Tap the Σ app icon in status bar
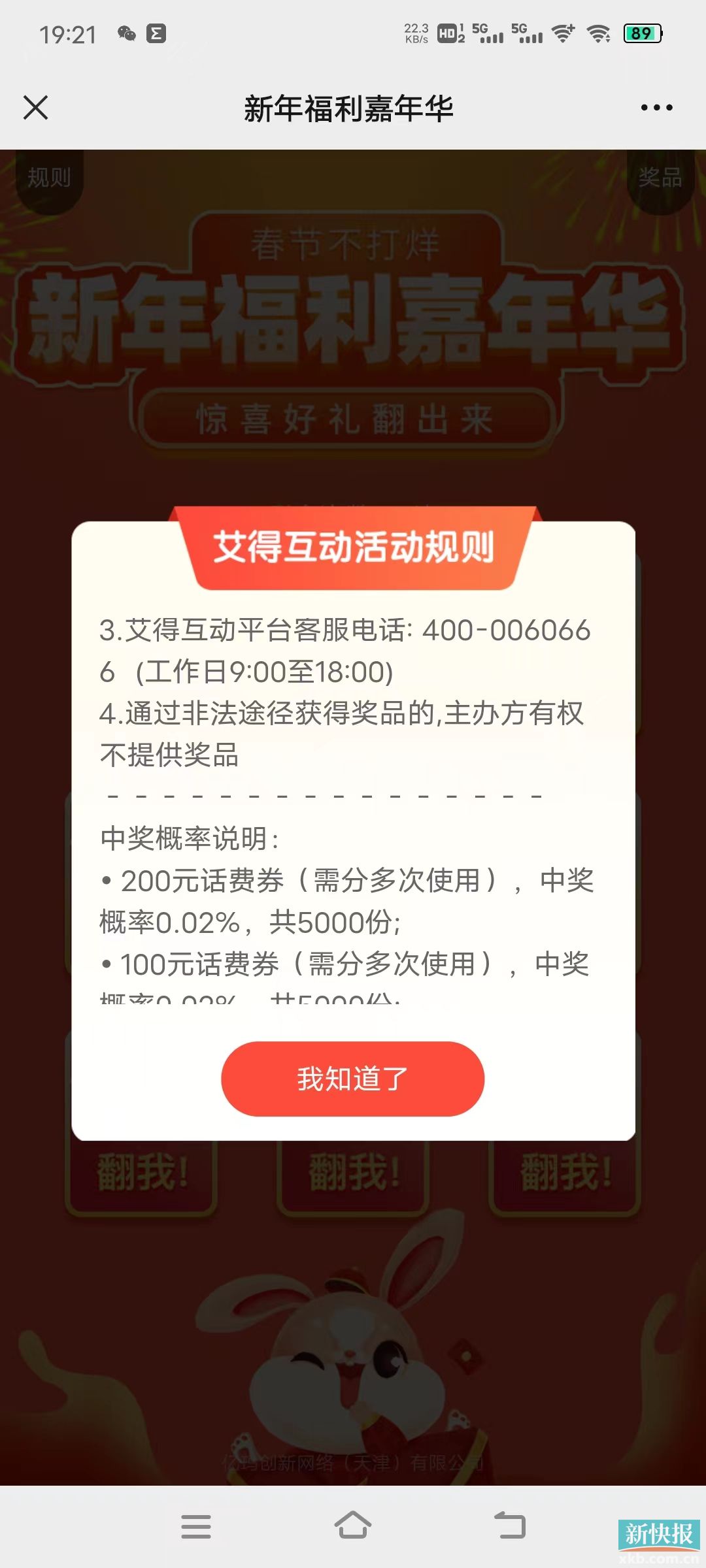This screenshot has height=1568, width=706. point(156,35)
